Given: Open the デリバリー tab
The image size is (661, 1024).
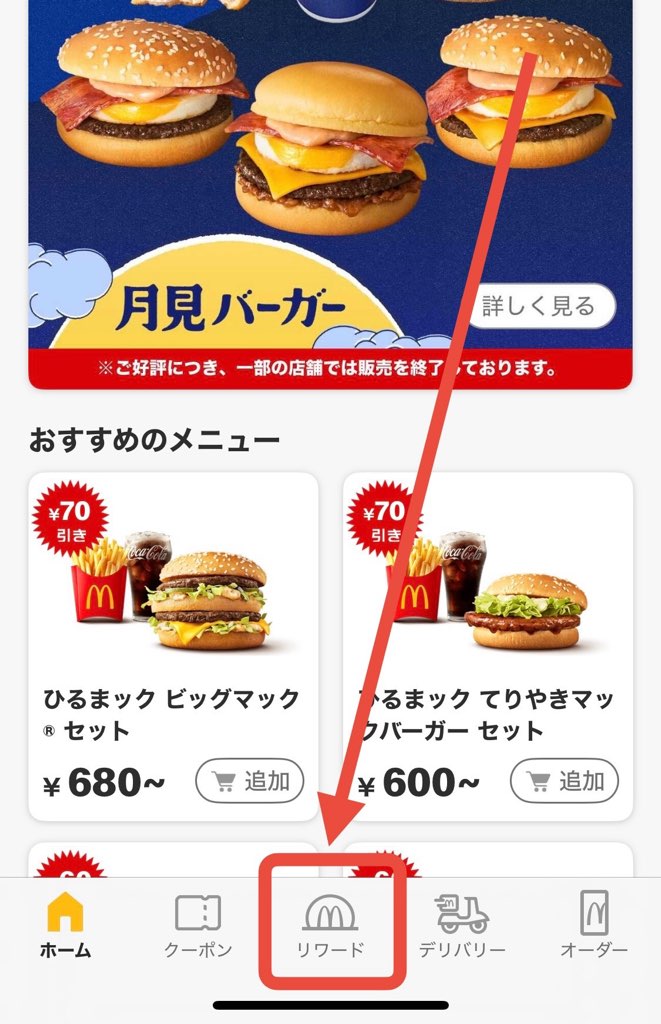Looking at the screenshot, I should [x=462, y=927].
